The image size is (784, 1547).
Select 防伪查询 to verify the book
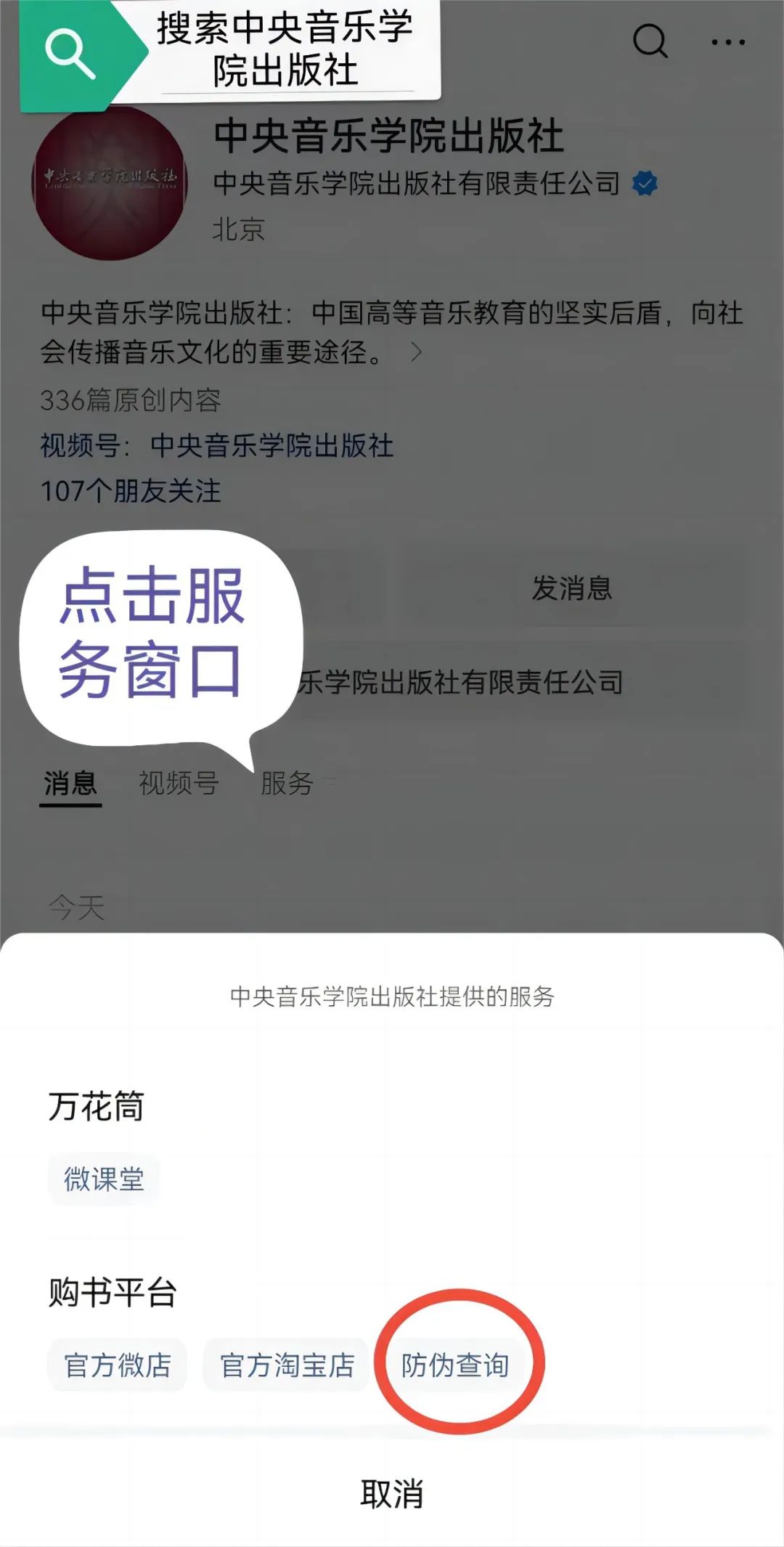455,1366
